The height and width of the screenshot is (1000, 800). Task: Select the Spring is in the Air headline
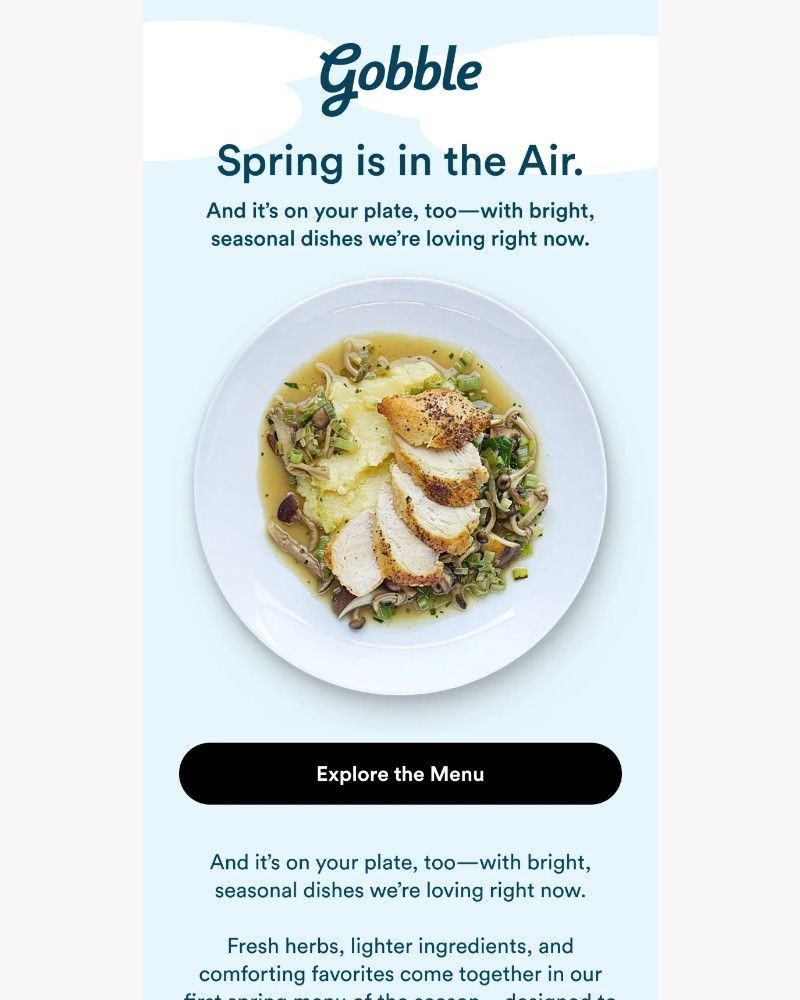[x=398, y=160]
